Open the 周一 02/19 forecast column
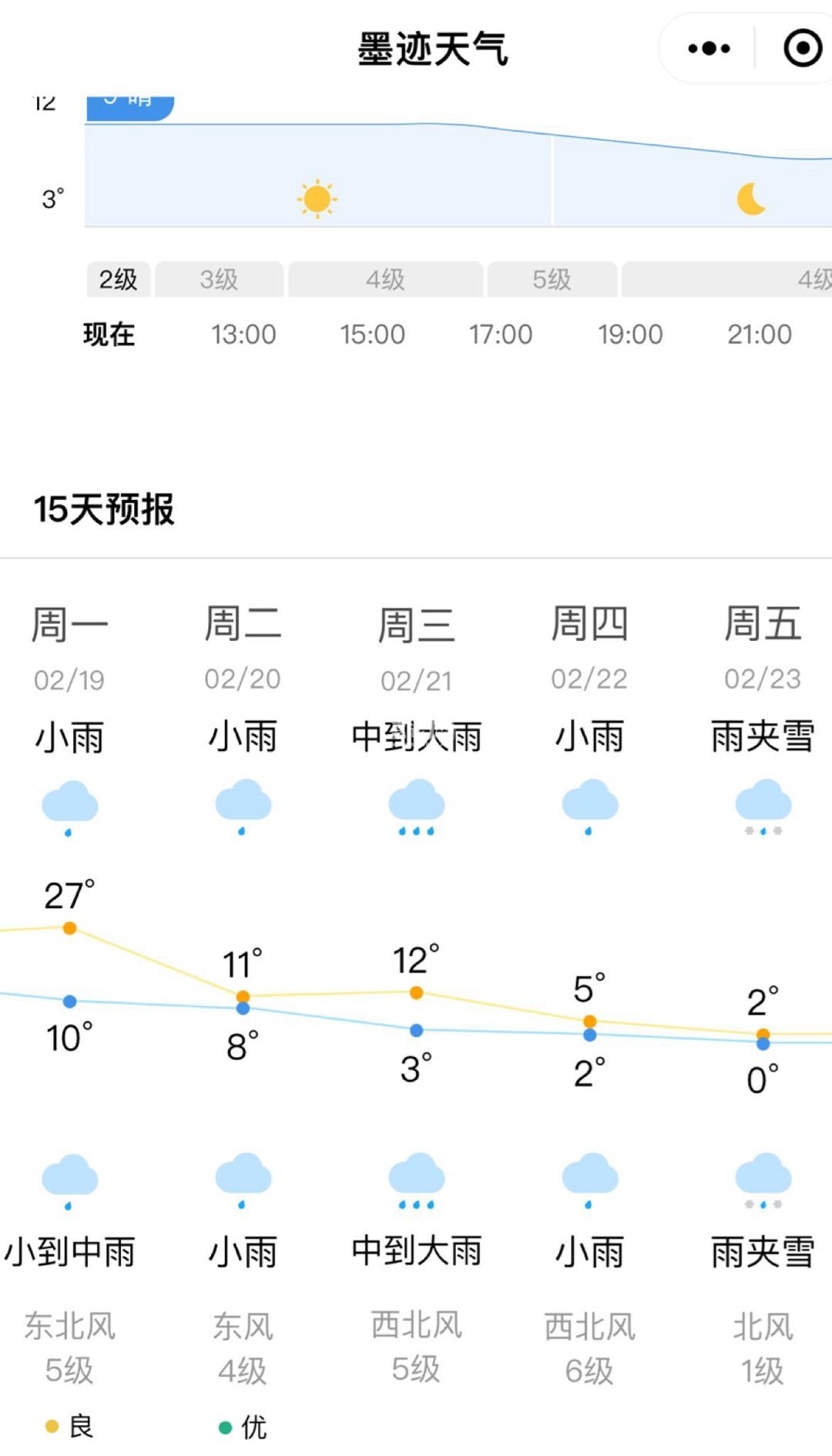The image size is (832, 1456). [x=69, y=647]
